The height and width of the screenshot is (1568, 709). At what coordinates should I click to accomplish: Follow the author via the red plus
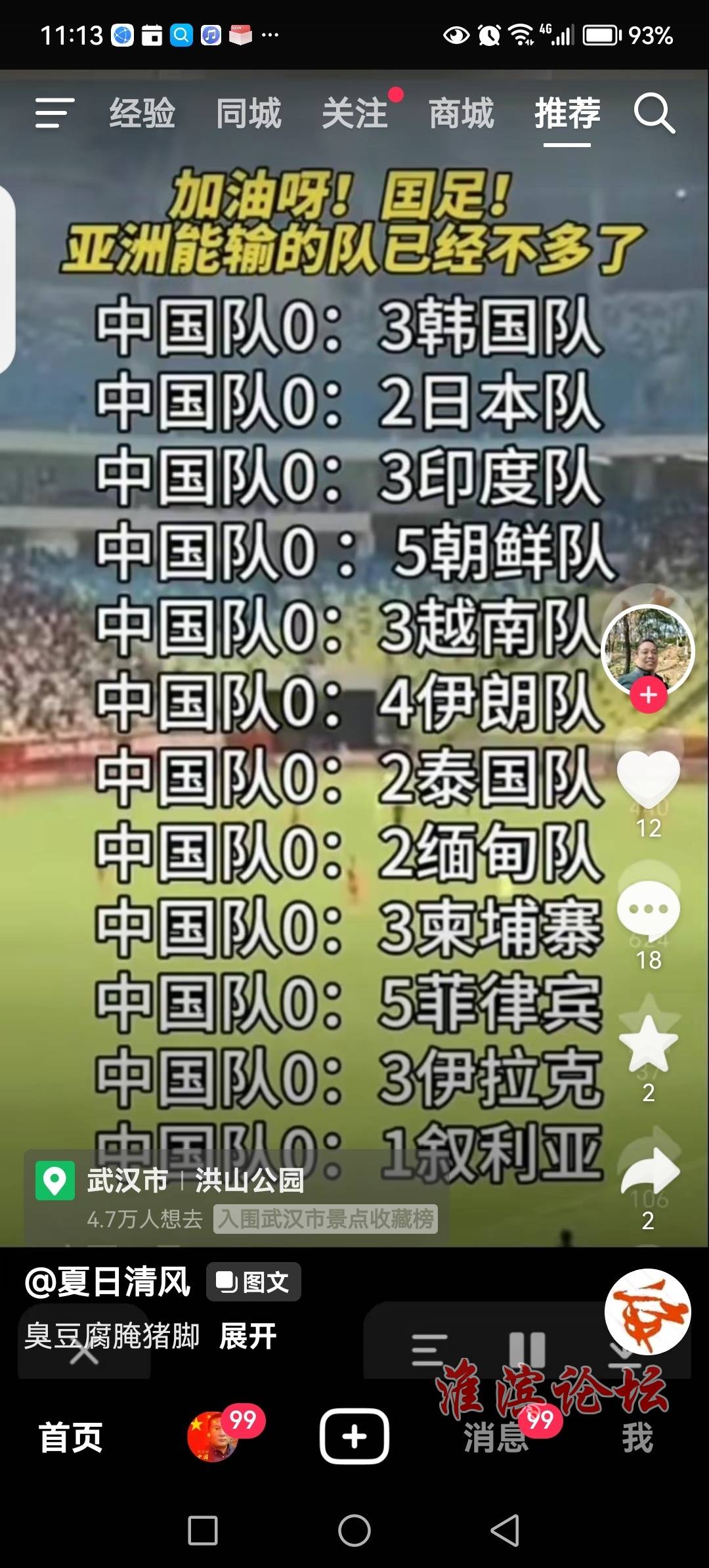[x=649, y=695]
